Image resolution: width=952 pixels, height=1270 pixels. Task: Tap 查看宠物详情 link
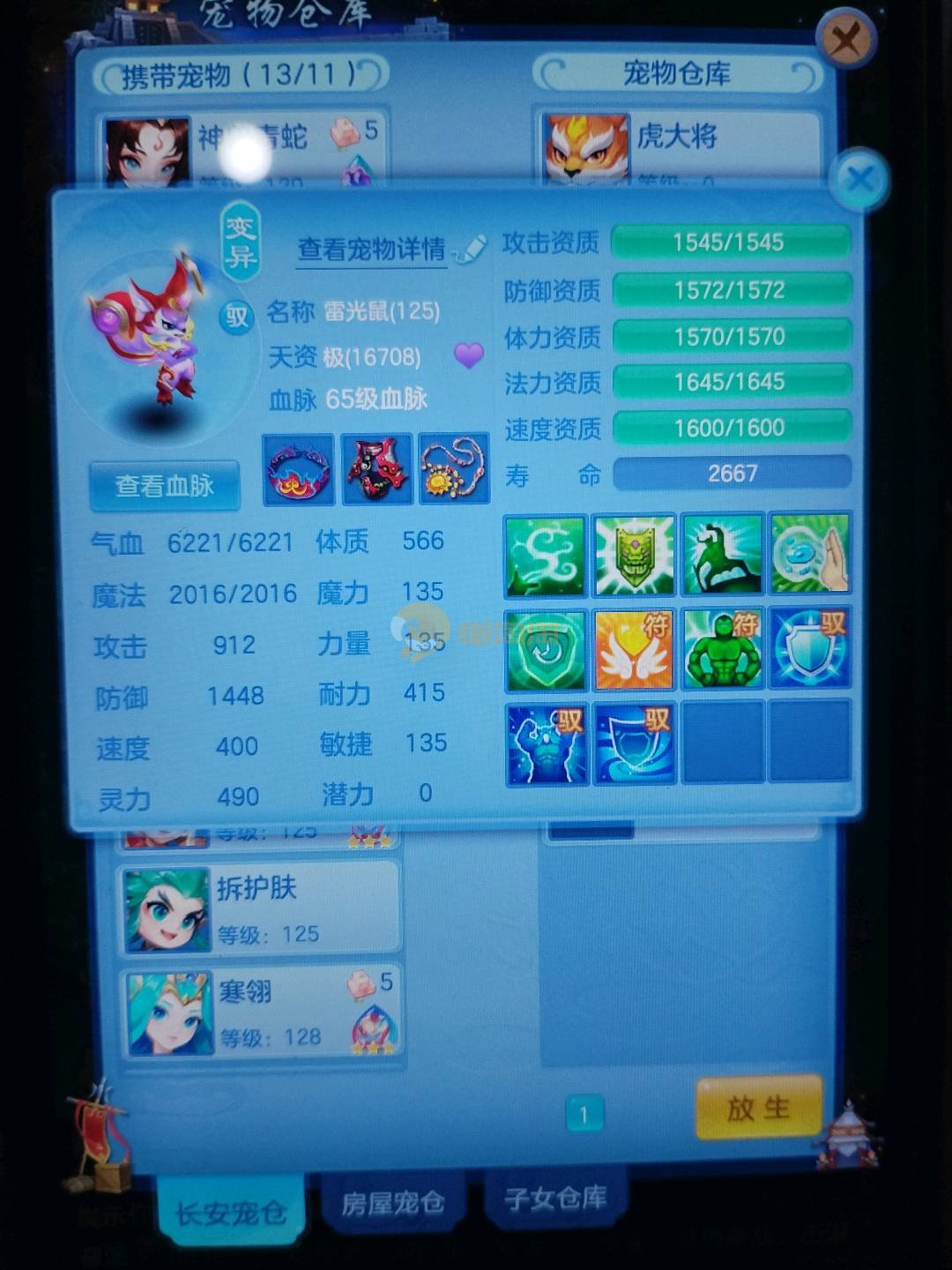(371, 250)
